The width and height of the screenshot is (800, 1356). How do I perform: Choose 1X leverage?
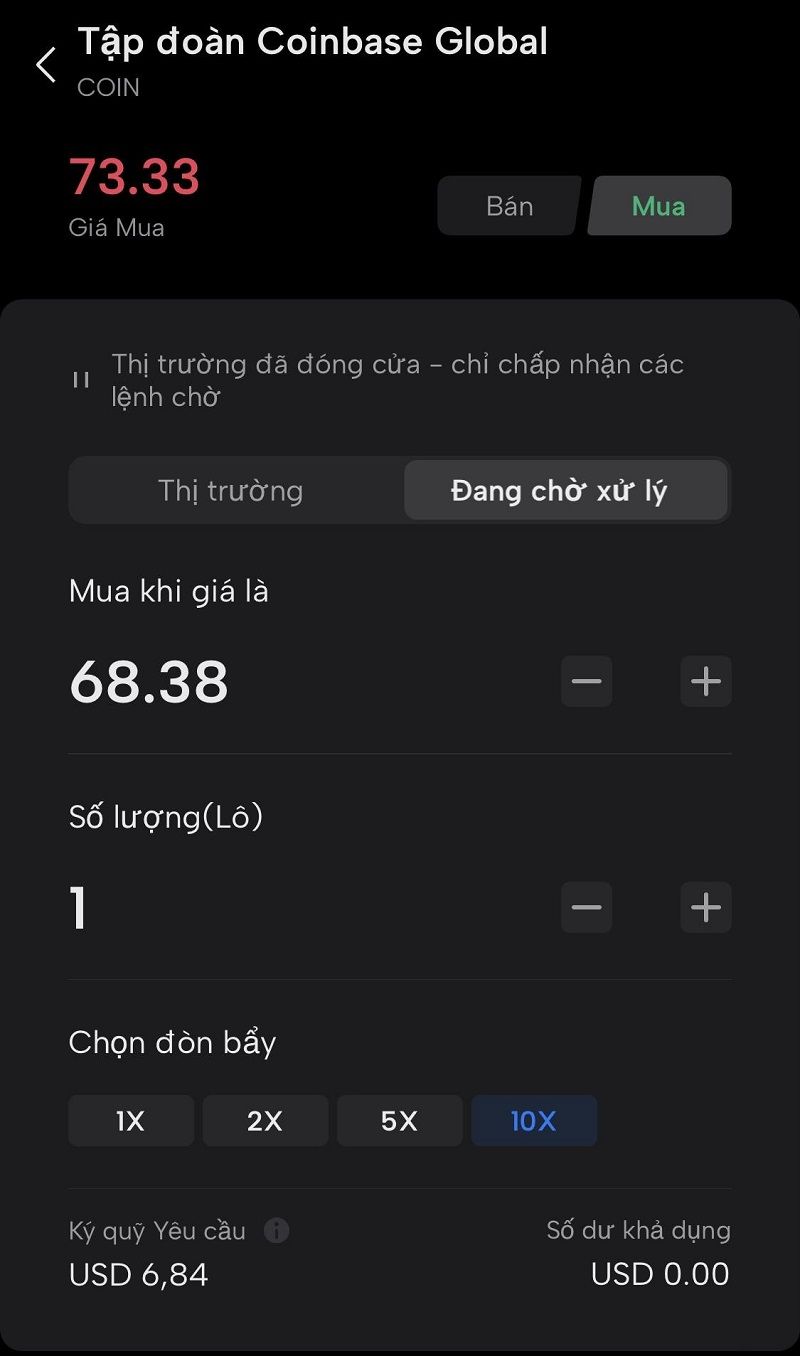131,1121
